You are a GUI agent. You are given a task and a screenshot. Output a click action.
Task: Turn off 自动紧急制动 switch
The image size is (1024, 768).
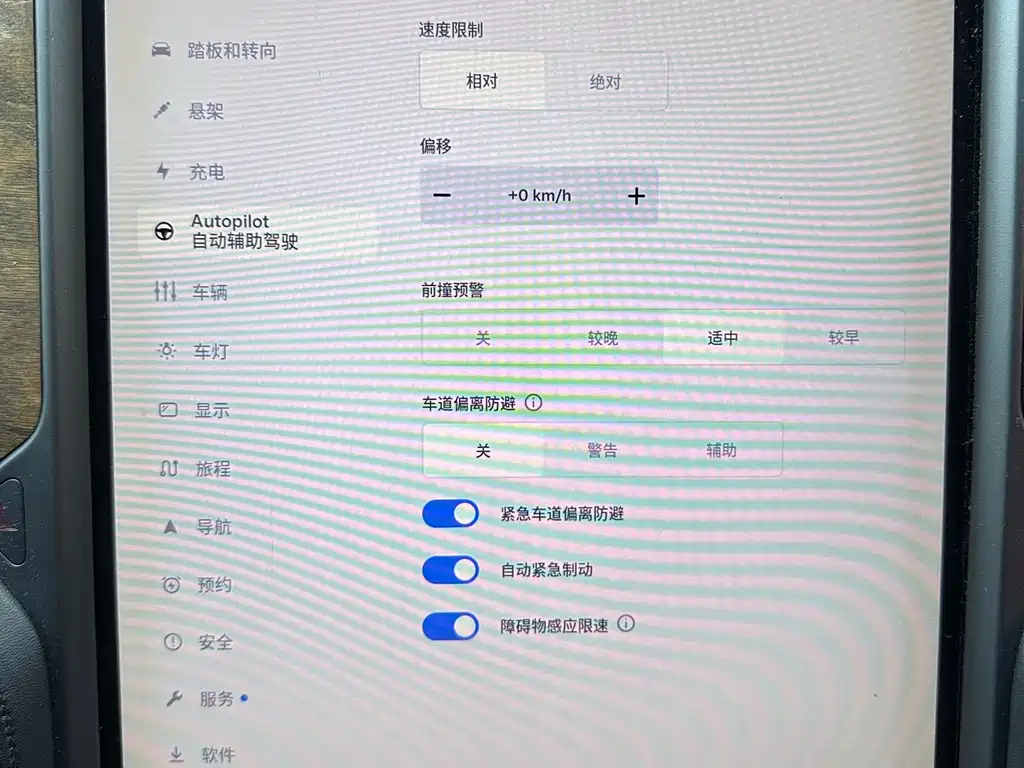450,570
